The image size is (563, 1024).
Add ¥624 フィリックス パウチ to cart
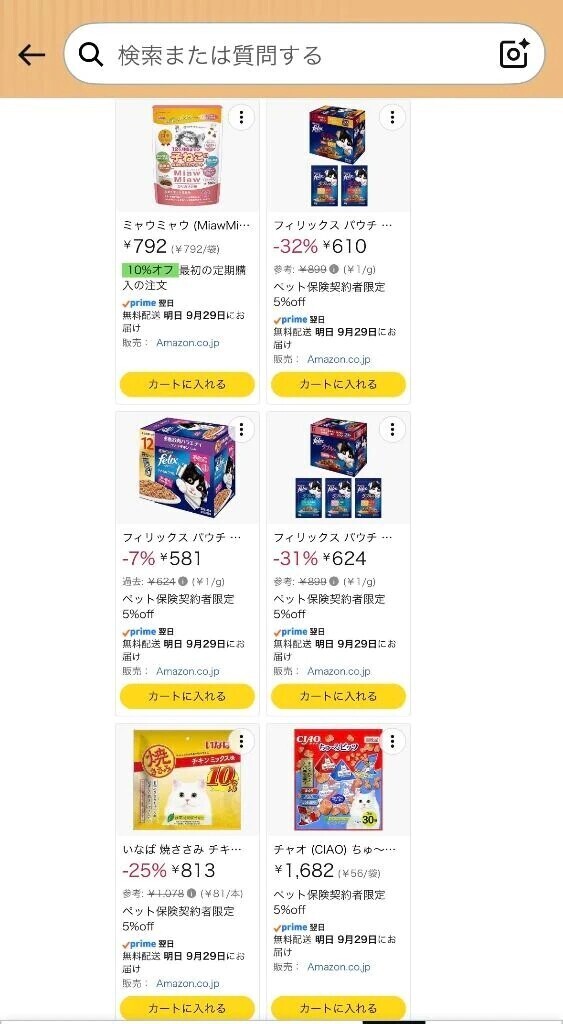pyautogui.click(x=338, y=696)
